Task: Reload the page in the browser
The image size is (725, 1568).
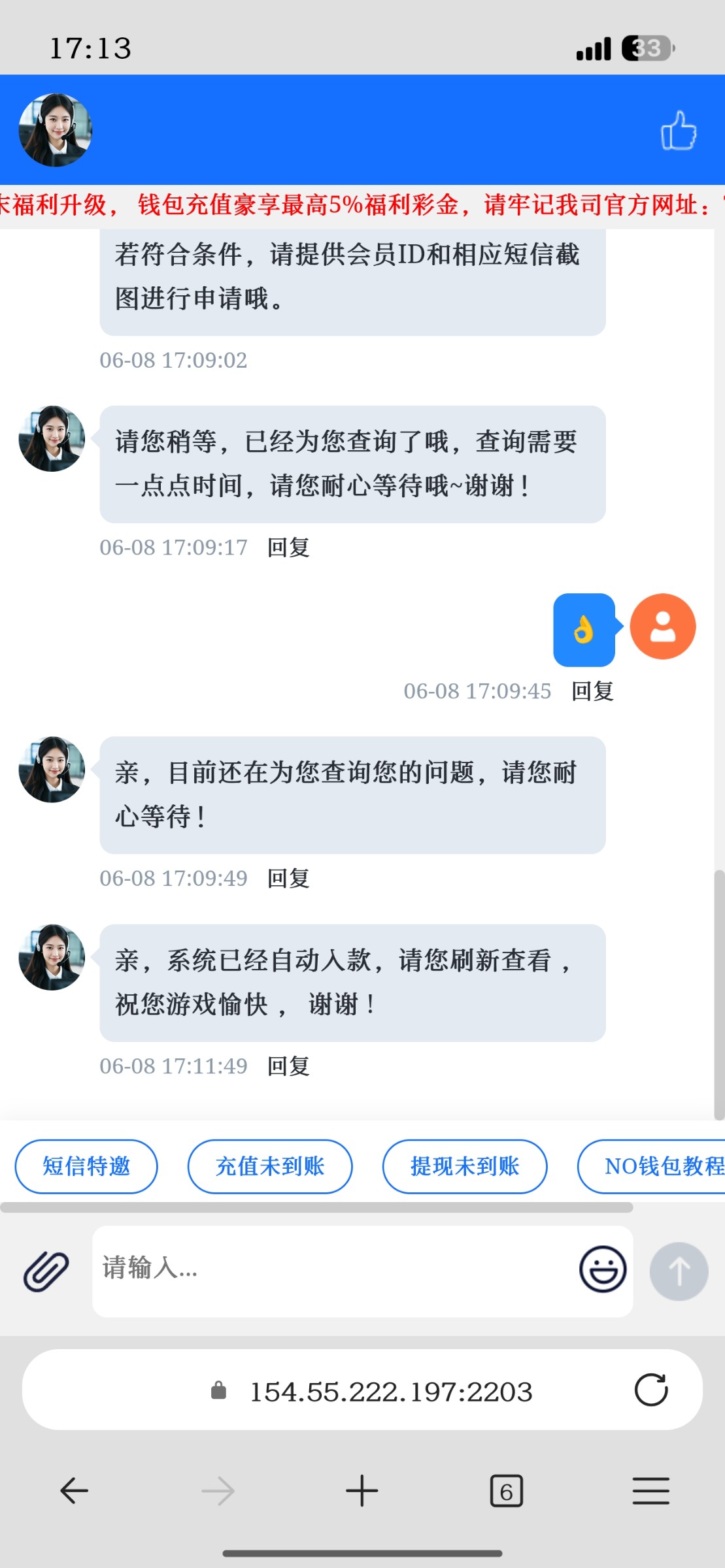Action: coord(651,1390)
